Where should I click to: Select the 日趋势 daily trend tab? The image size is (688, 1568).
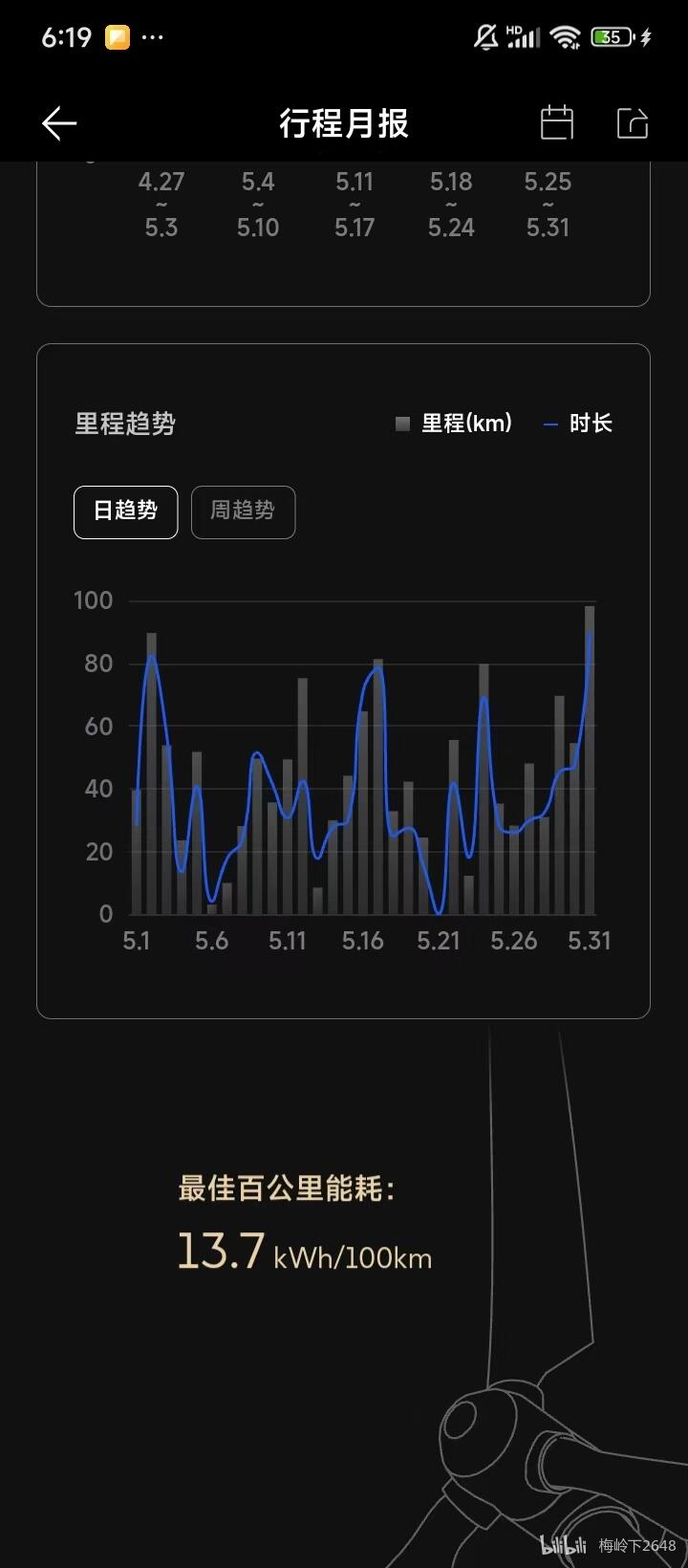(x=125, y=512)
